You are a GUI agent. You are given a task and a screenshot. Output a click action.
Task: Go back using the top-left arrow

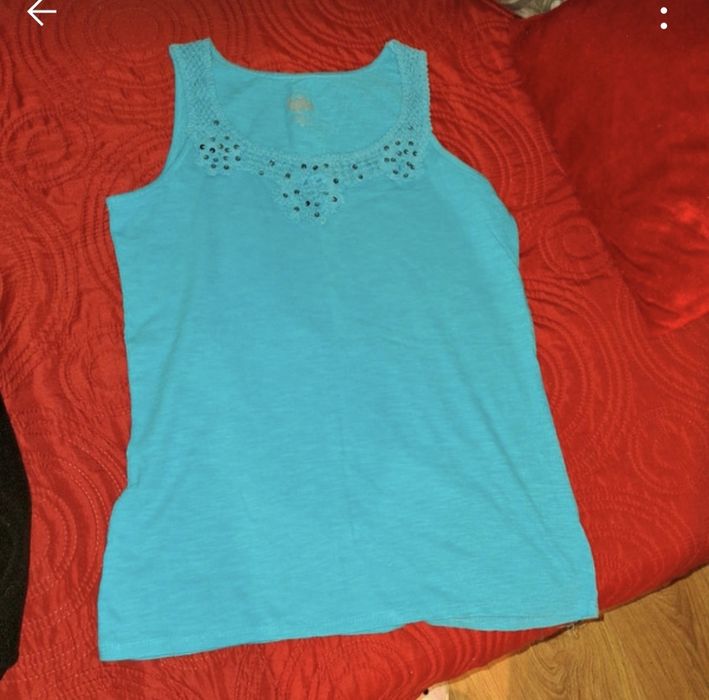coord(40,13)
